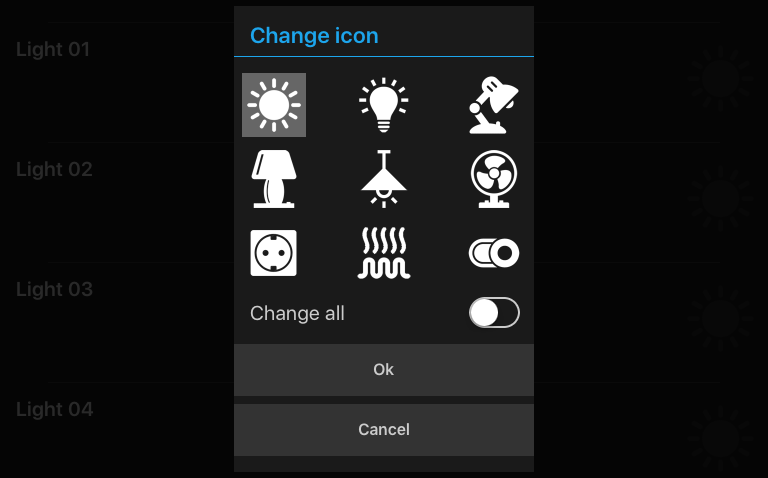Screen dimensions: 768x478
Task: Confirm with the Ok button
Action: coord(384,370)
